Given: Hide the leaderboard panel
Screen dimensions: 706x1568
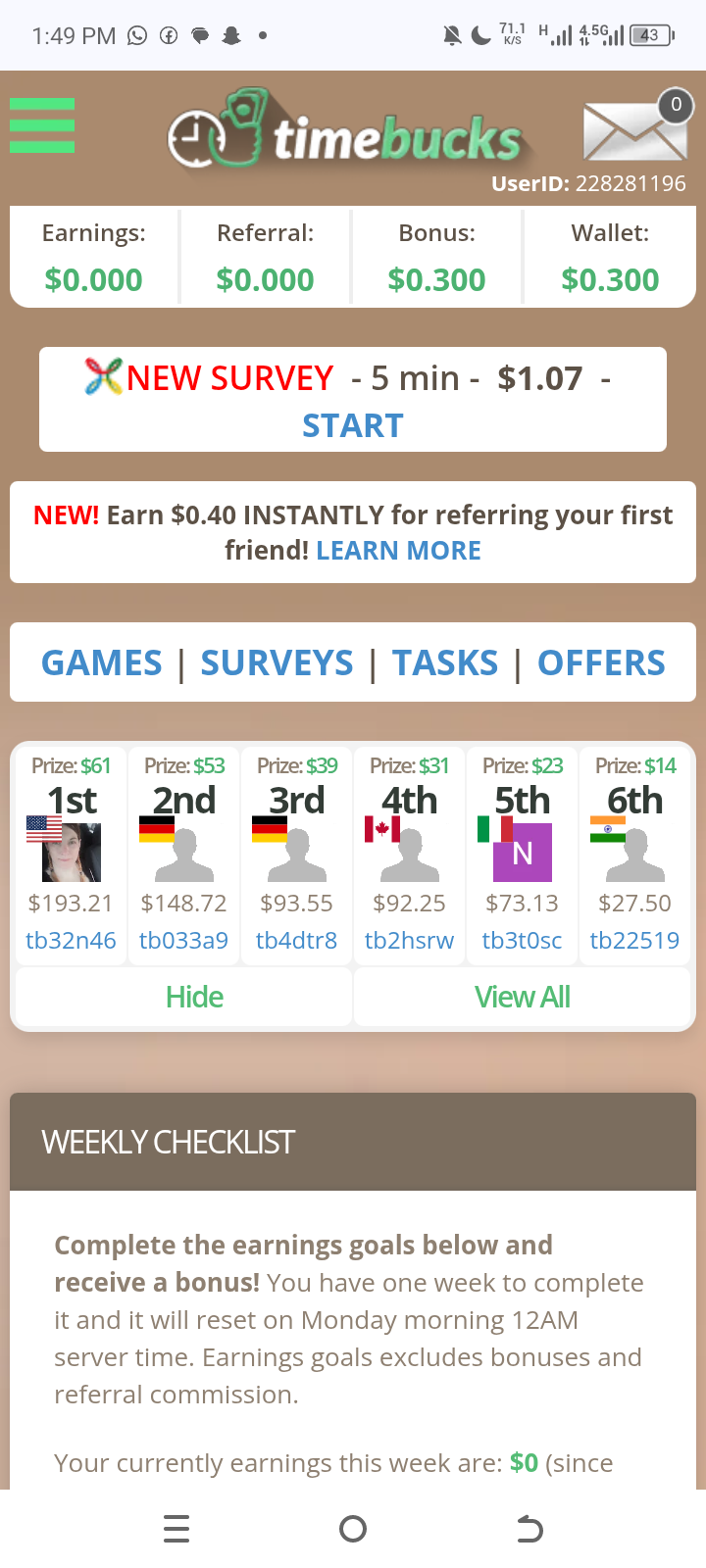Looking at the screenshot, I should (194, 997).
